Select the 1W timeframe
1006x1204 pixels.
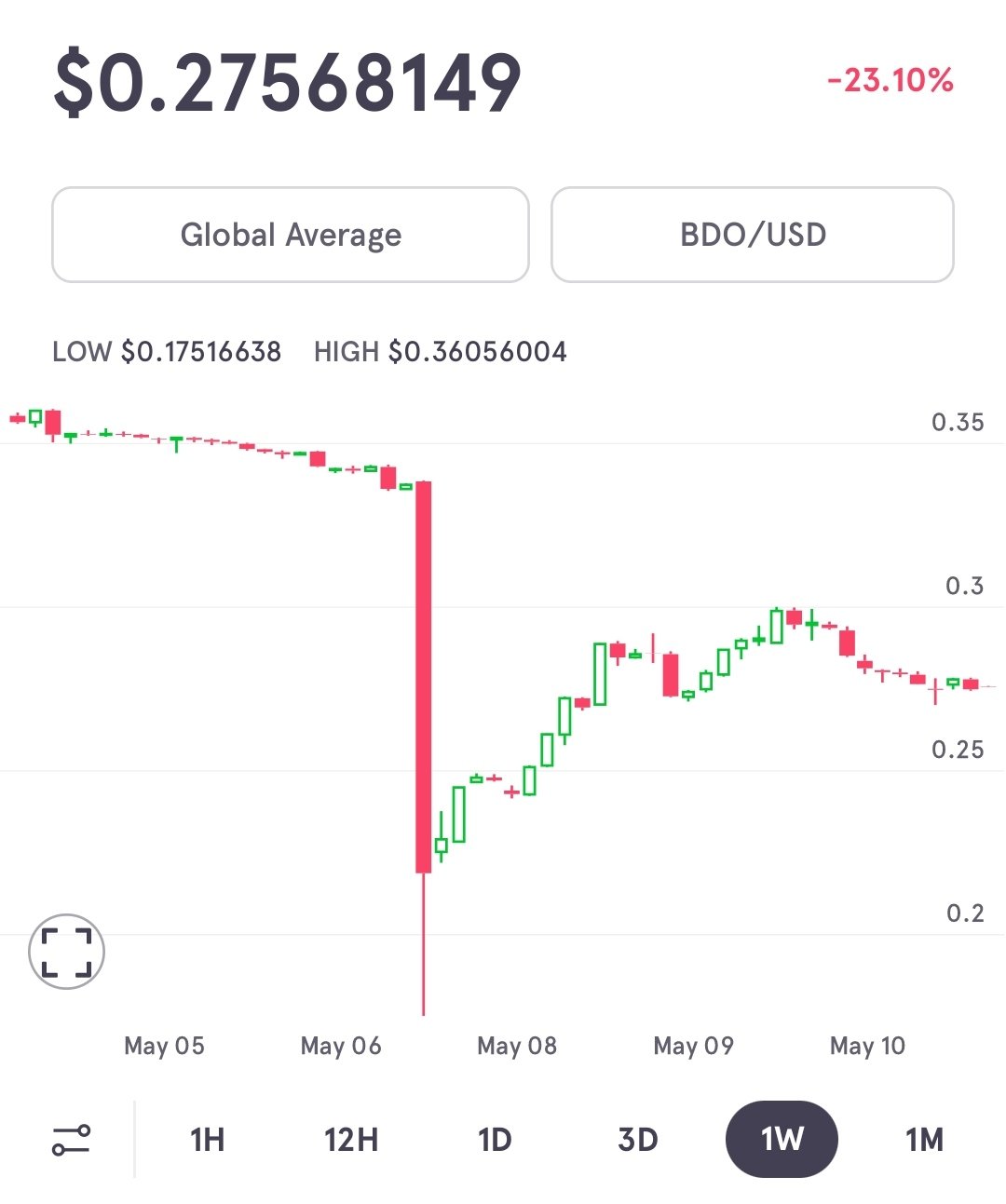[x=782, y=1140]
